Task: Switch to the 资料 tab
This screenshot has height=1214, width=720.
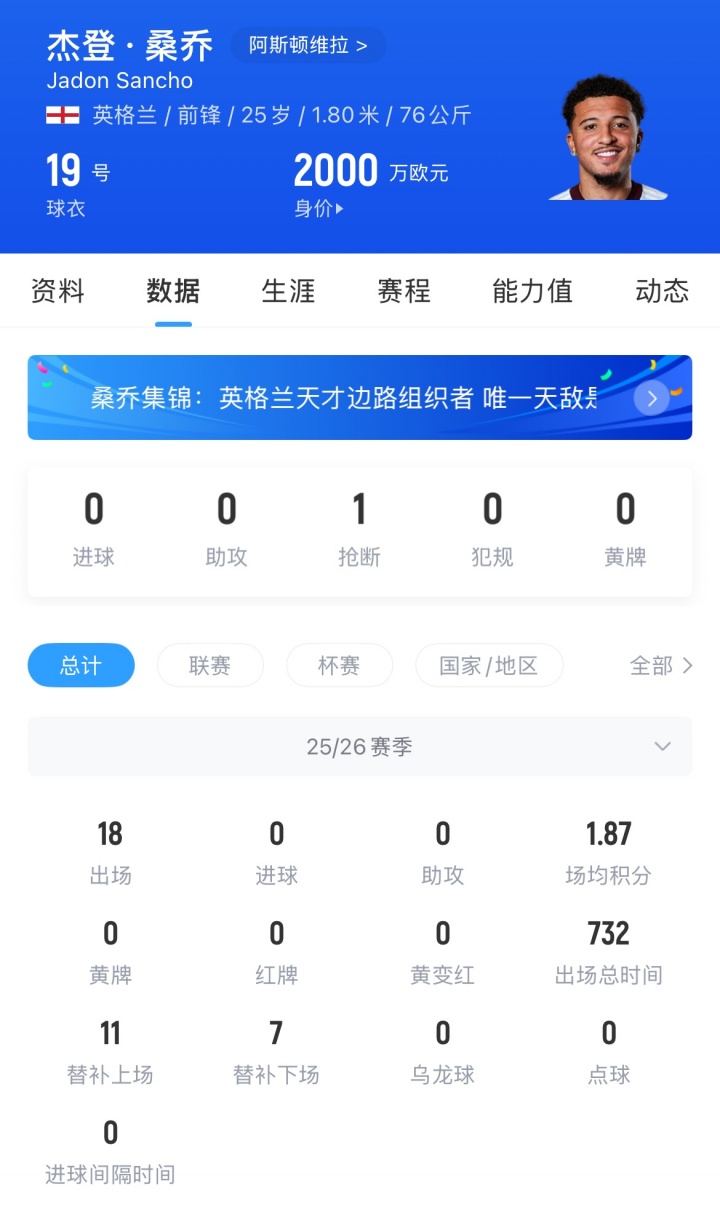Action: tap(58, 291)
